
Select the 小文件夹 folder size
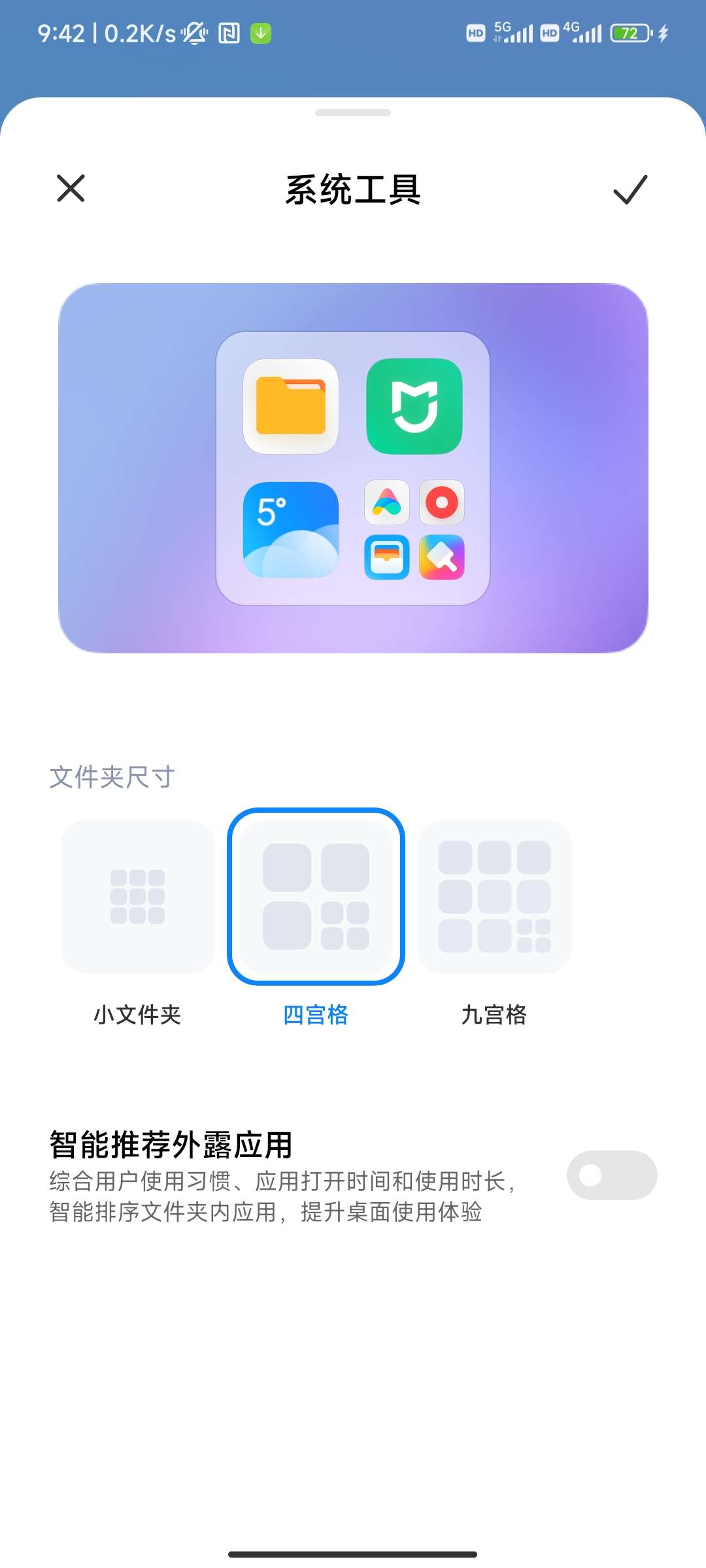pos(137,897)
